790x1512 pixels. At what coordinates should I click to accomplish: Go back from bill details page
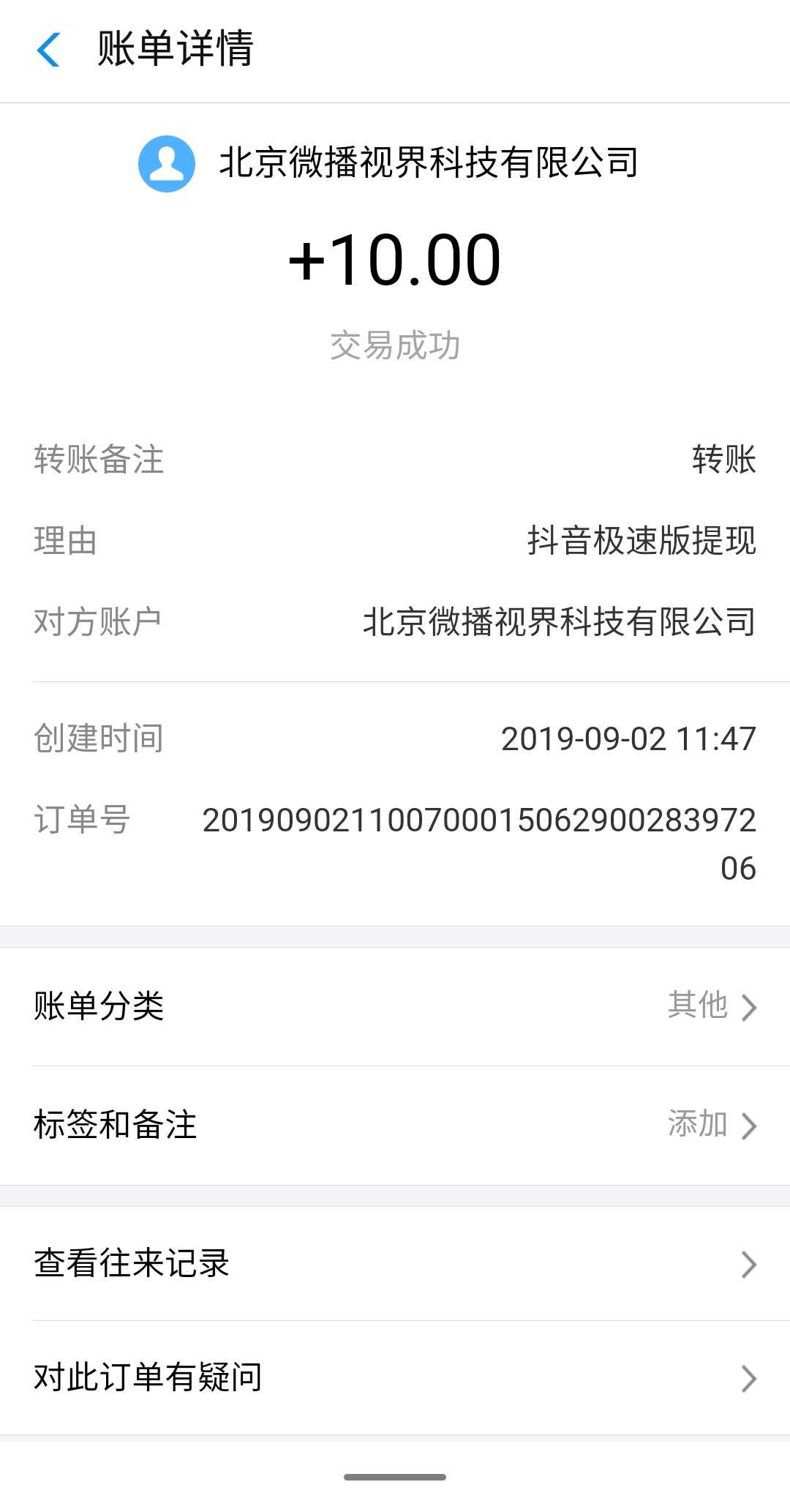point(48,50)
